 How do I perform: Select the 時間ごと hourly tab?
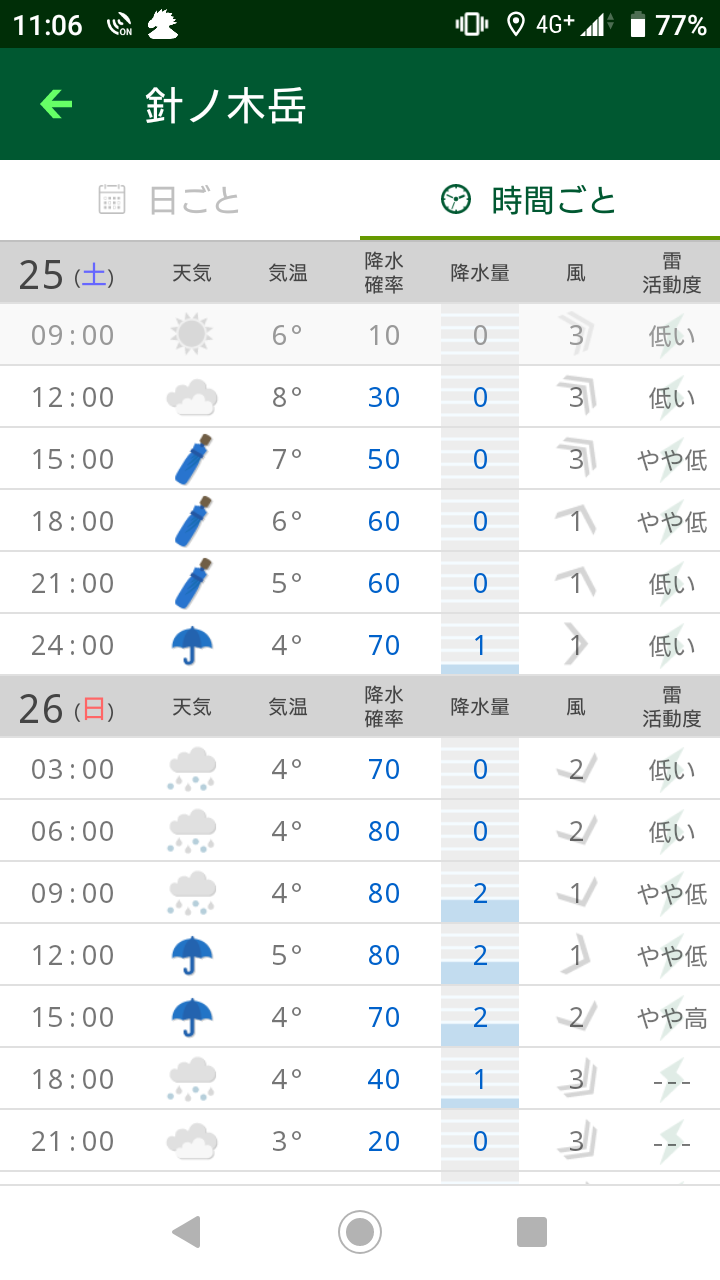pos(540,201)
